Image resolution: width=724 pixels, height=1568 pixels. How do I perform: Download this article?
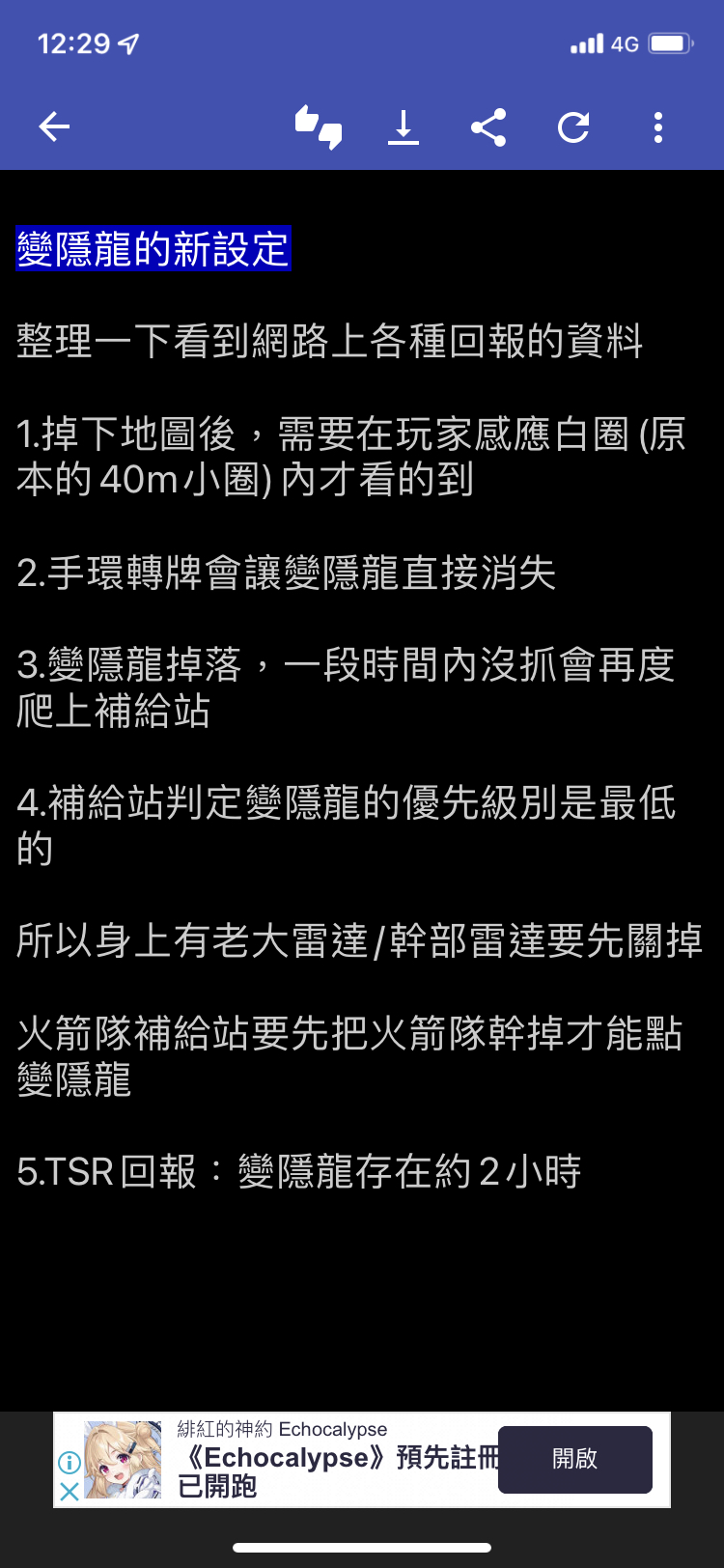coord(404,127)
